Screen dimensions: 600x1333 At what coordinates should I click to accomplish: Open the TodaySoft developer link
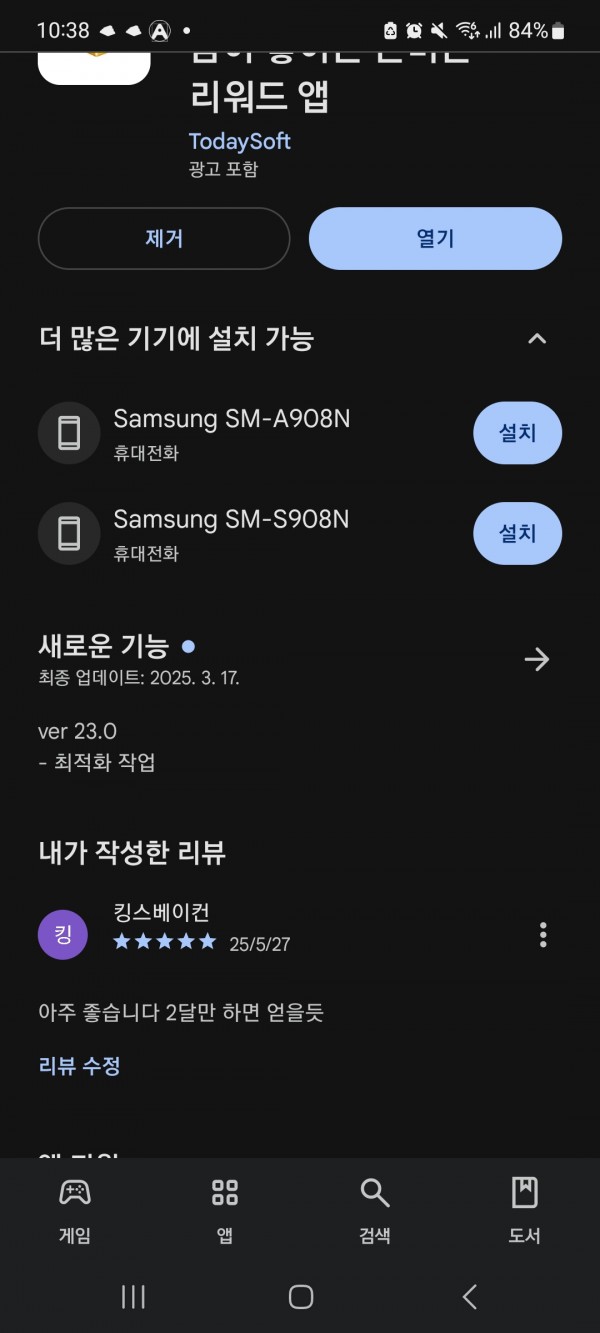click(x=239, y=141)
